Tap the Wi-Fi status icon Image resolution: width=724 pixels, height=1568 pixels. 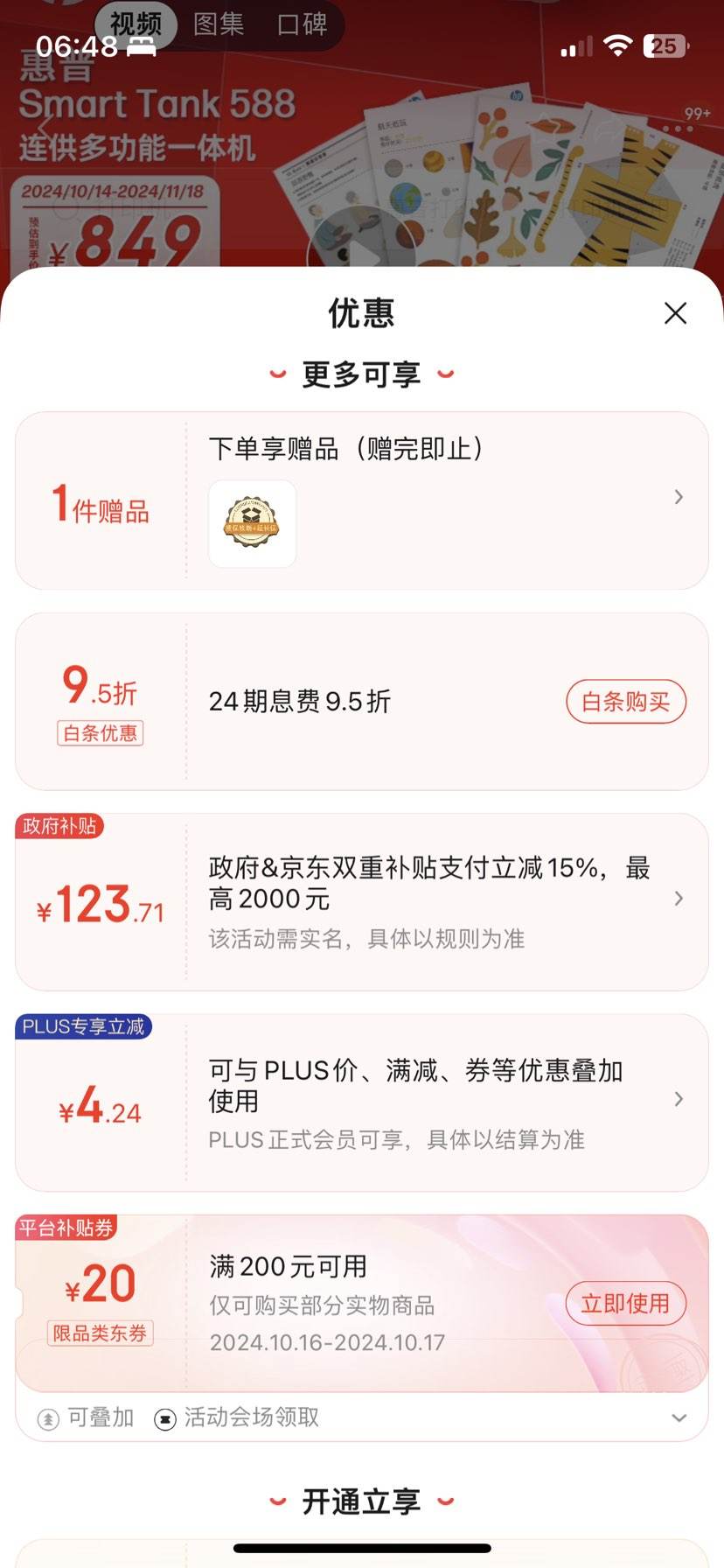[x=619, y=43]
